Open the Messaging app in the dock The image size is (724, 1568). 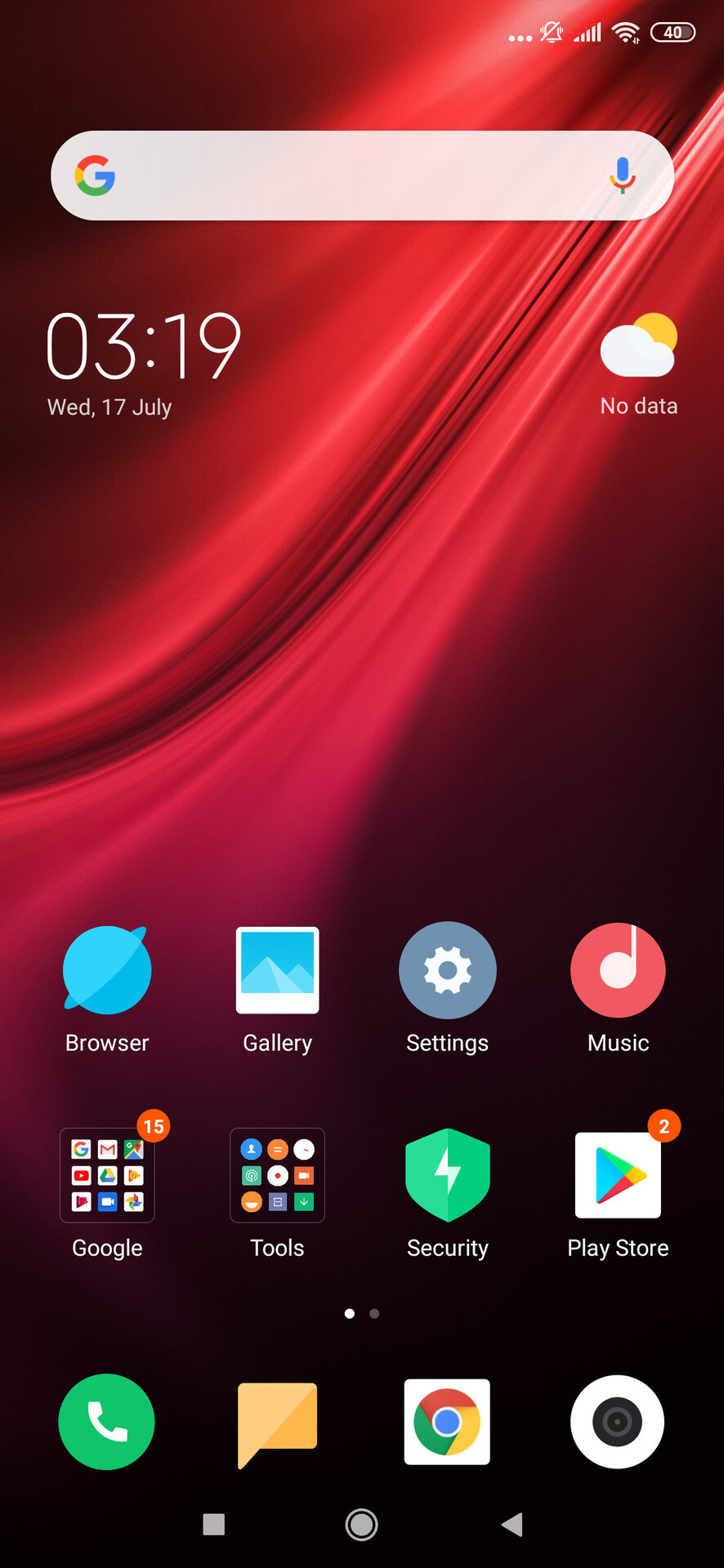(x=277, y=1422)
